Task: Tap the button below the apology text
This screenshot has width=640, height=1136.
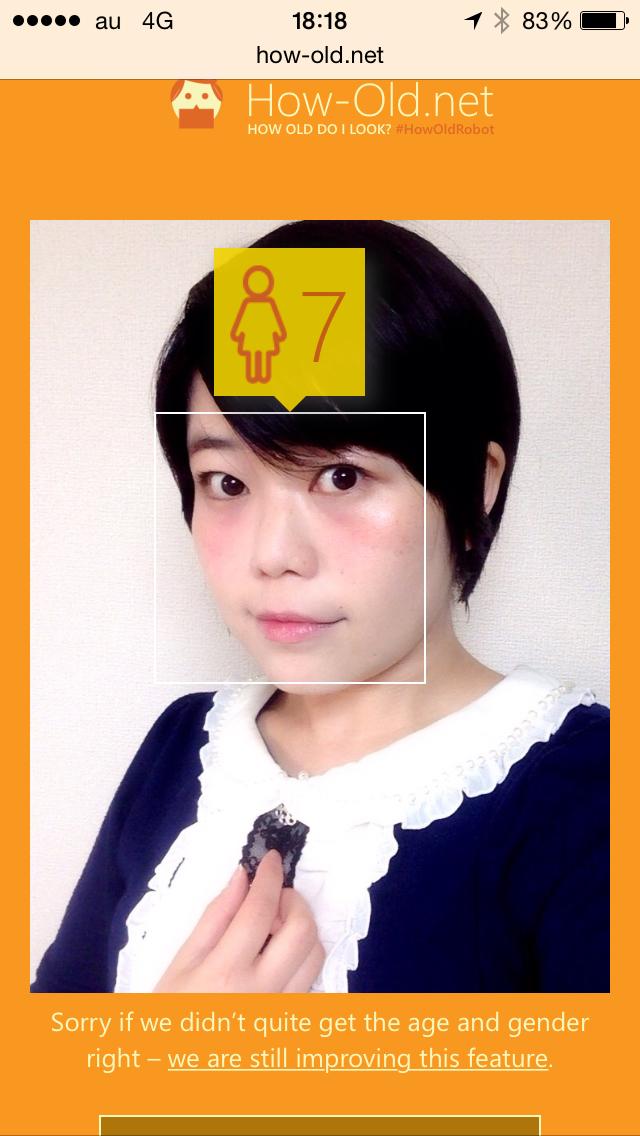Action: 320,1126
